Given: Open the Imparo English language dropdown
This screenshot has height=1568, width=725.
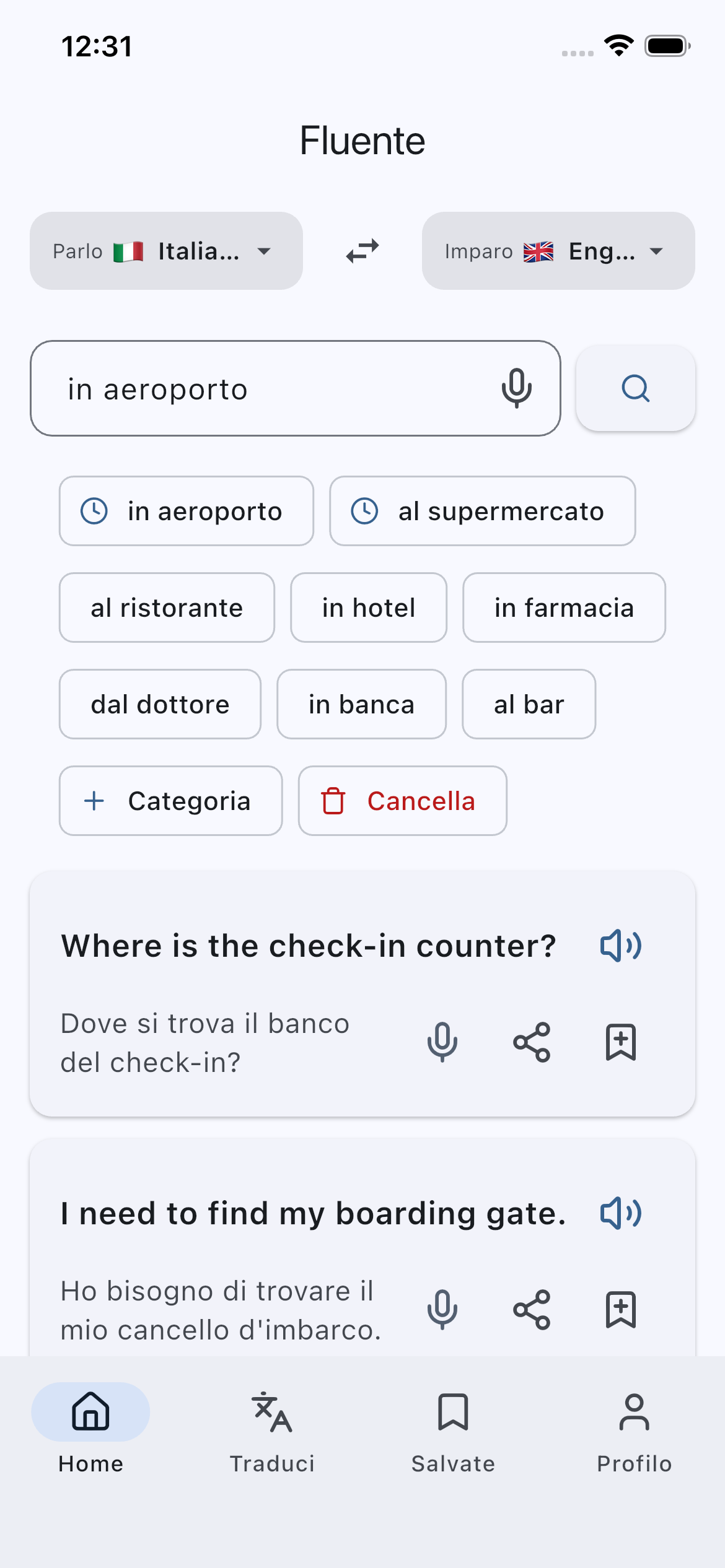Looking at the screenshot, I should [x=556, y=251].
